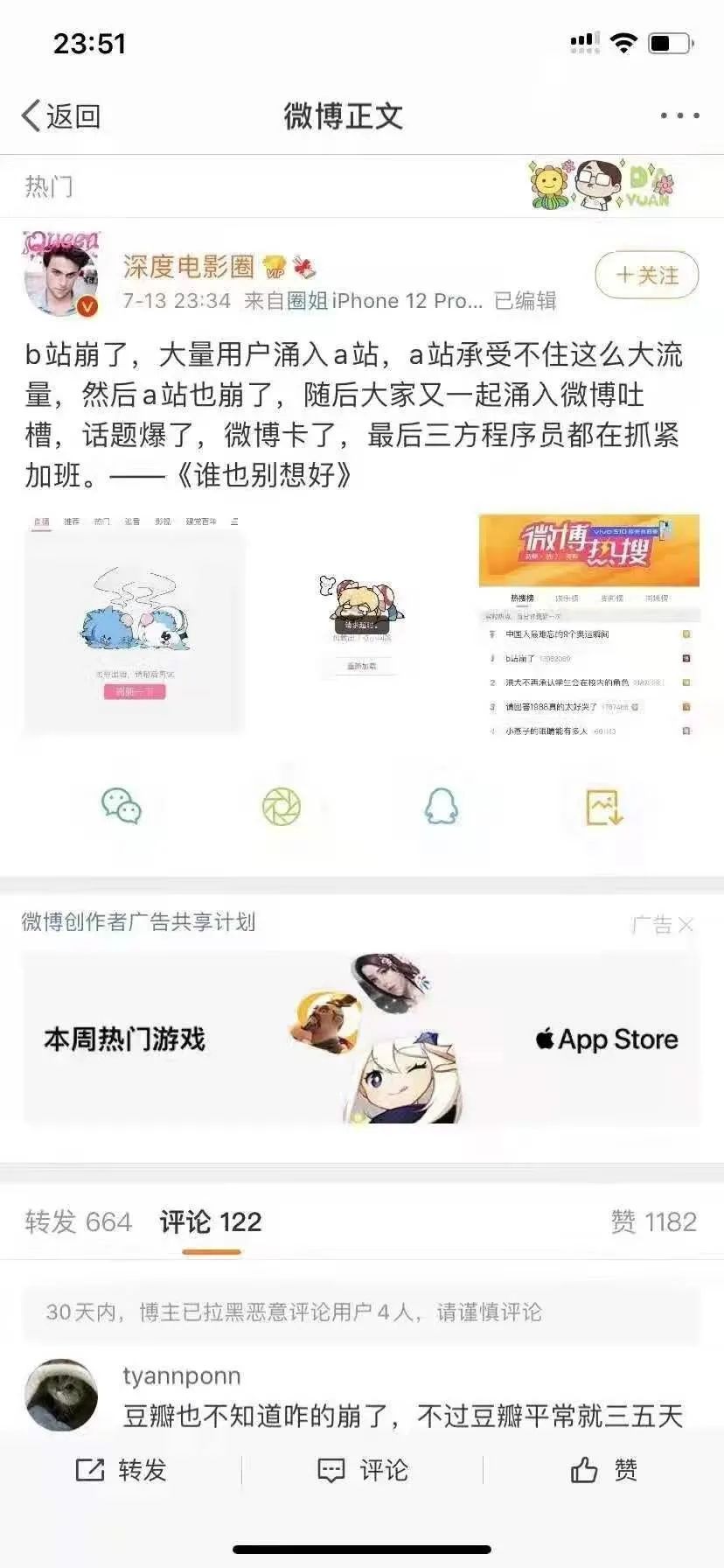Open 深度电影圈's profile avatar
The height and width of the screenshot is (1568, 724).
pyautogui.click(x=60, y=274)
